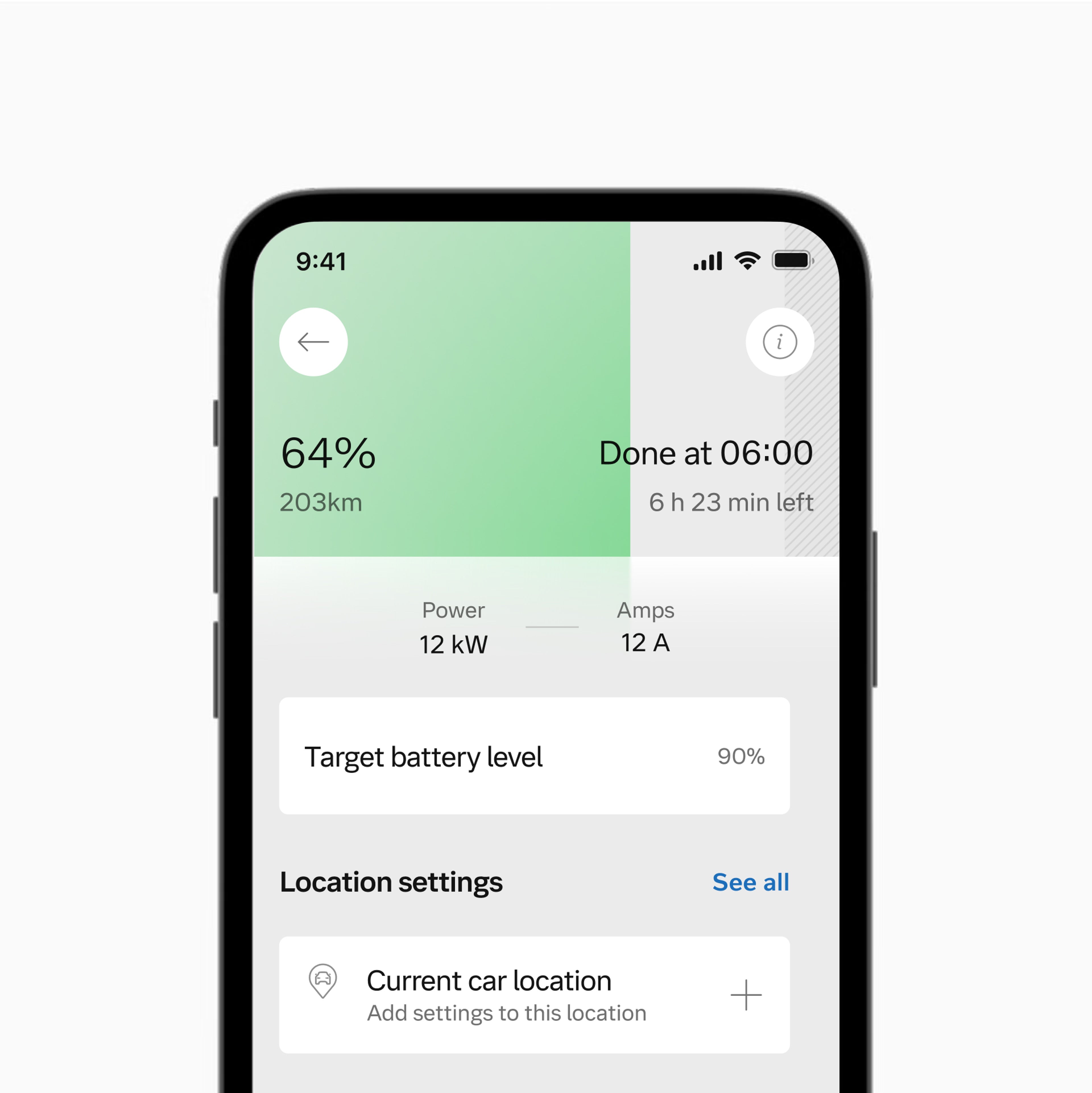
Task: Go back with the arrow button
Action: click(313, 342)
